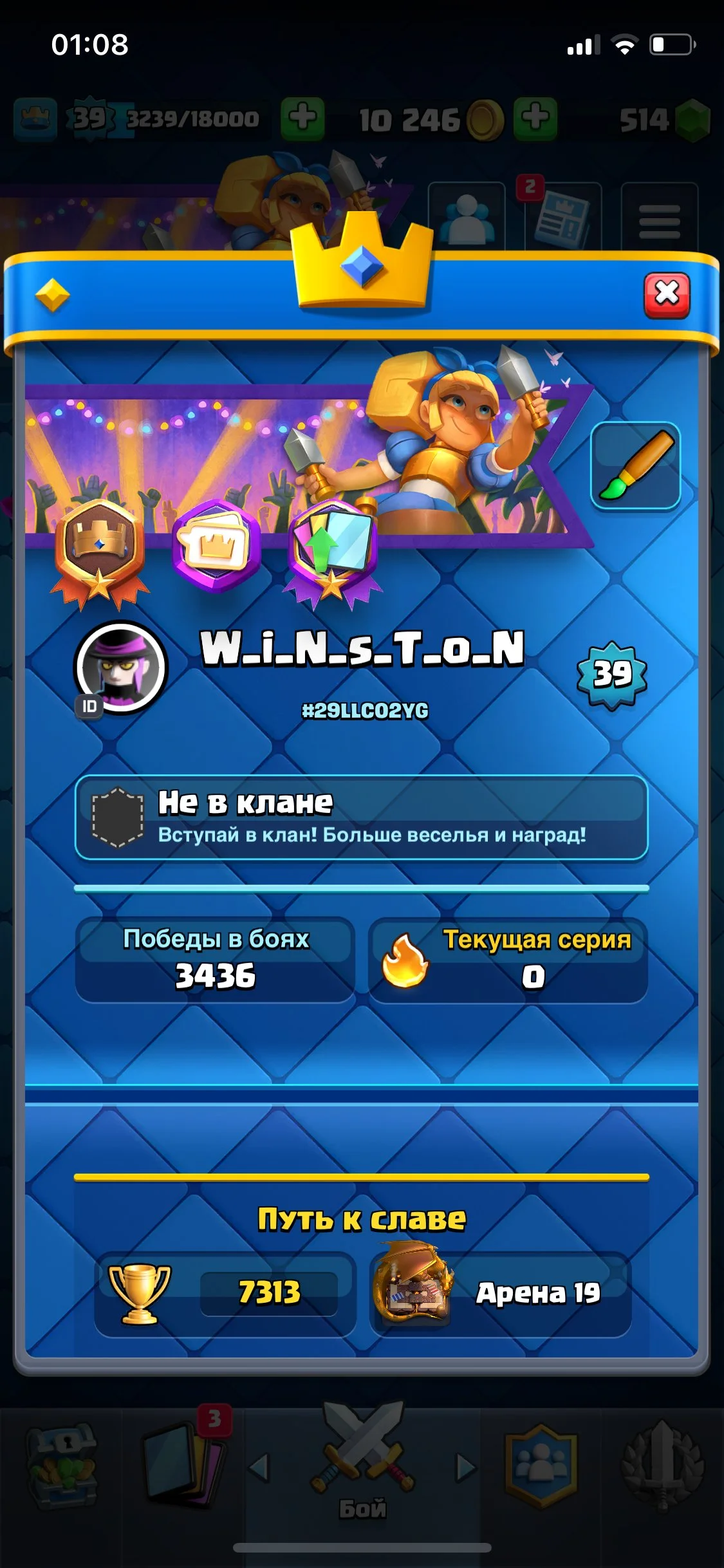Viewport: 724px width, 1568px height.
Task: Open the green arrow cards badge
Action: click(333, 550)
